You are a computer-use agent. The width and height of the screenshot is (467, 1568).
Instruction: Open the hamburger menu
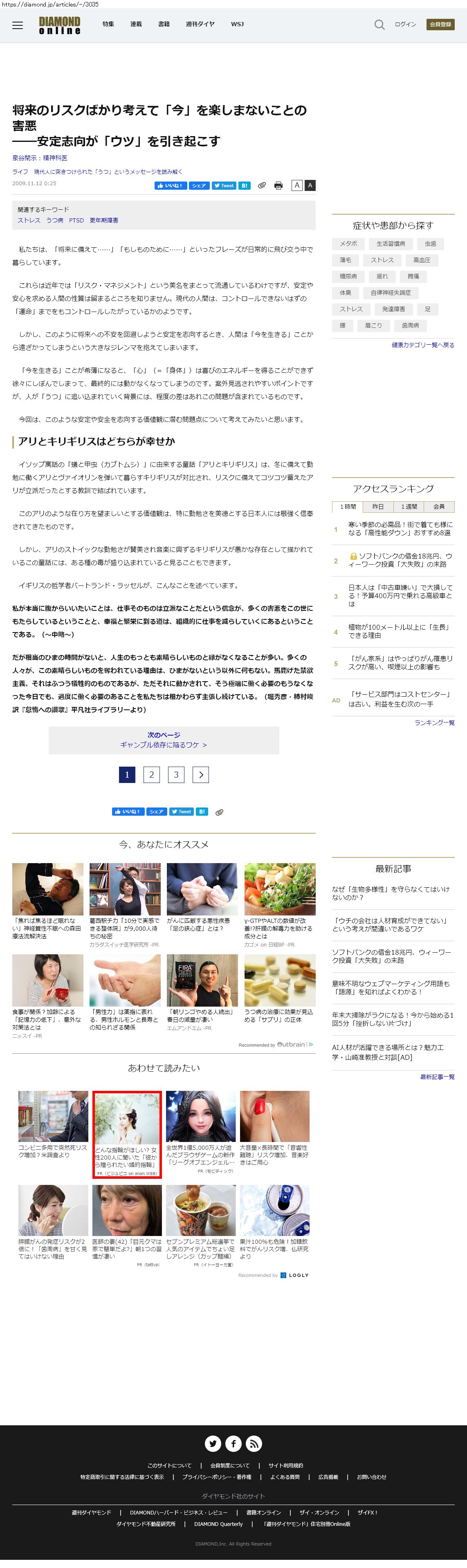click(x=18, y=25)
